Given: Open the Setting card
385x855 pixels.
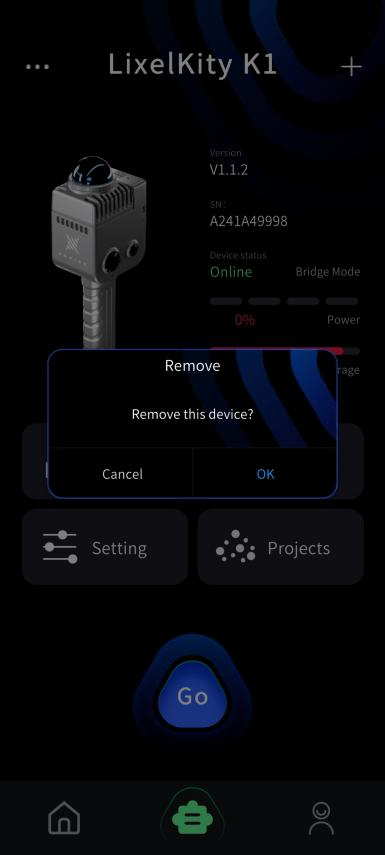Looking at the screenshot, I should click(105, 547).
